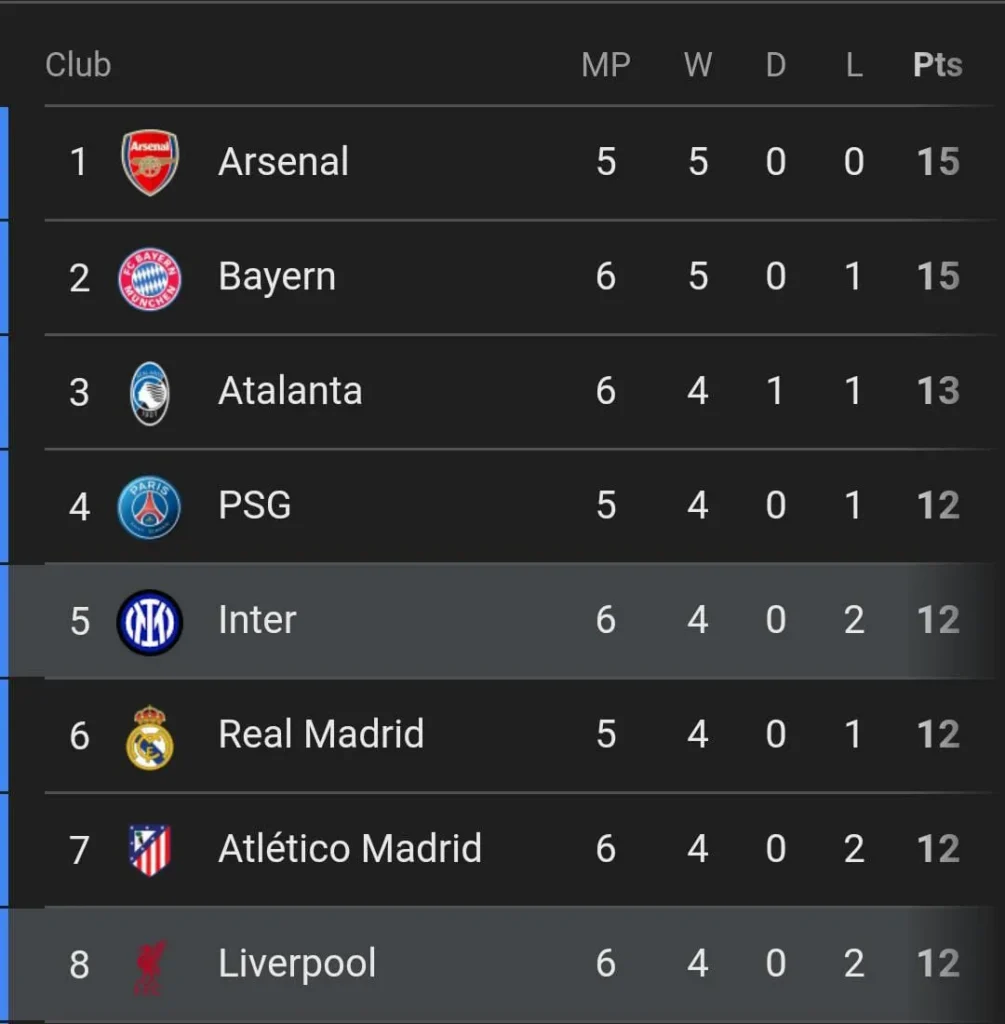
Task: Click the PSG club crest
Action: pos(150,504)
